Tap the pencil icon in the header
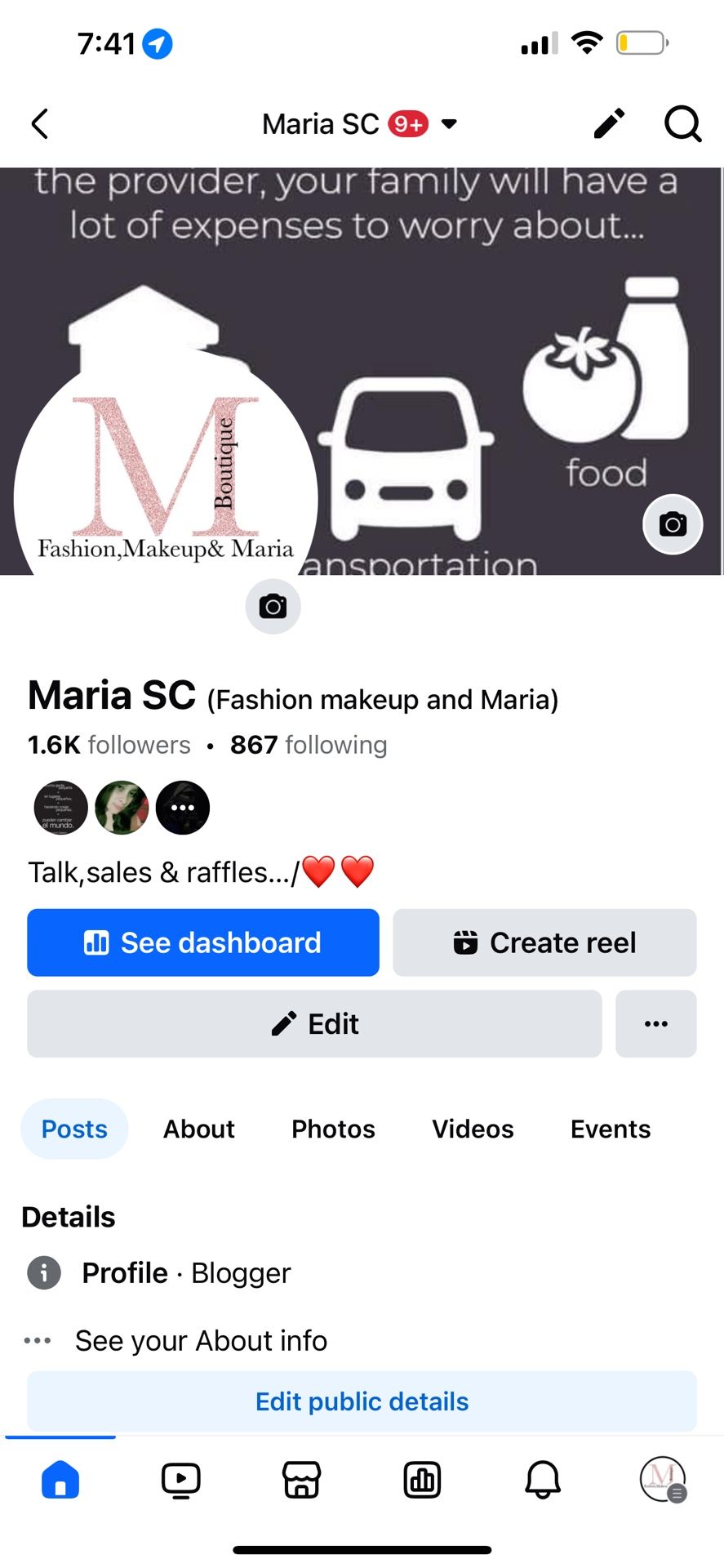This screenshot has width=724, height=1568. [x=609, y=124]
